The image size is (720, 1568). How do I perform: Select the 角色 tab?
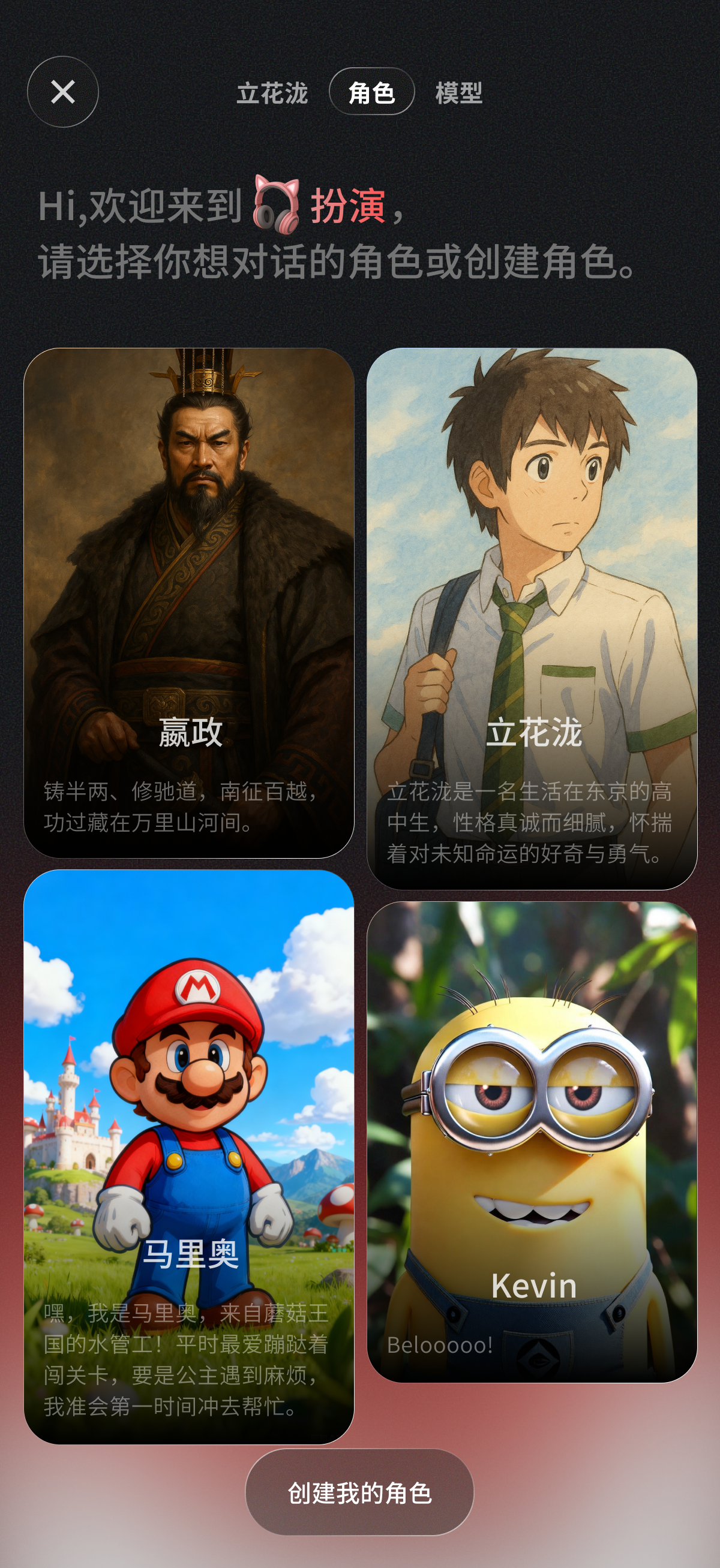point(371,92)
